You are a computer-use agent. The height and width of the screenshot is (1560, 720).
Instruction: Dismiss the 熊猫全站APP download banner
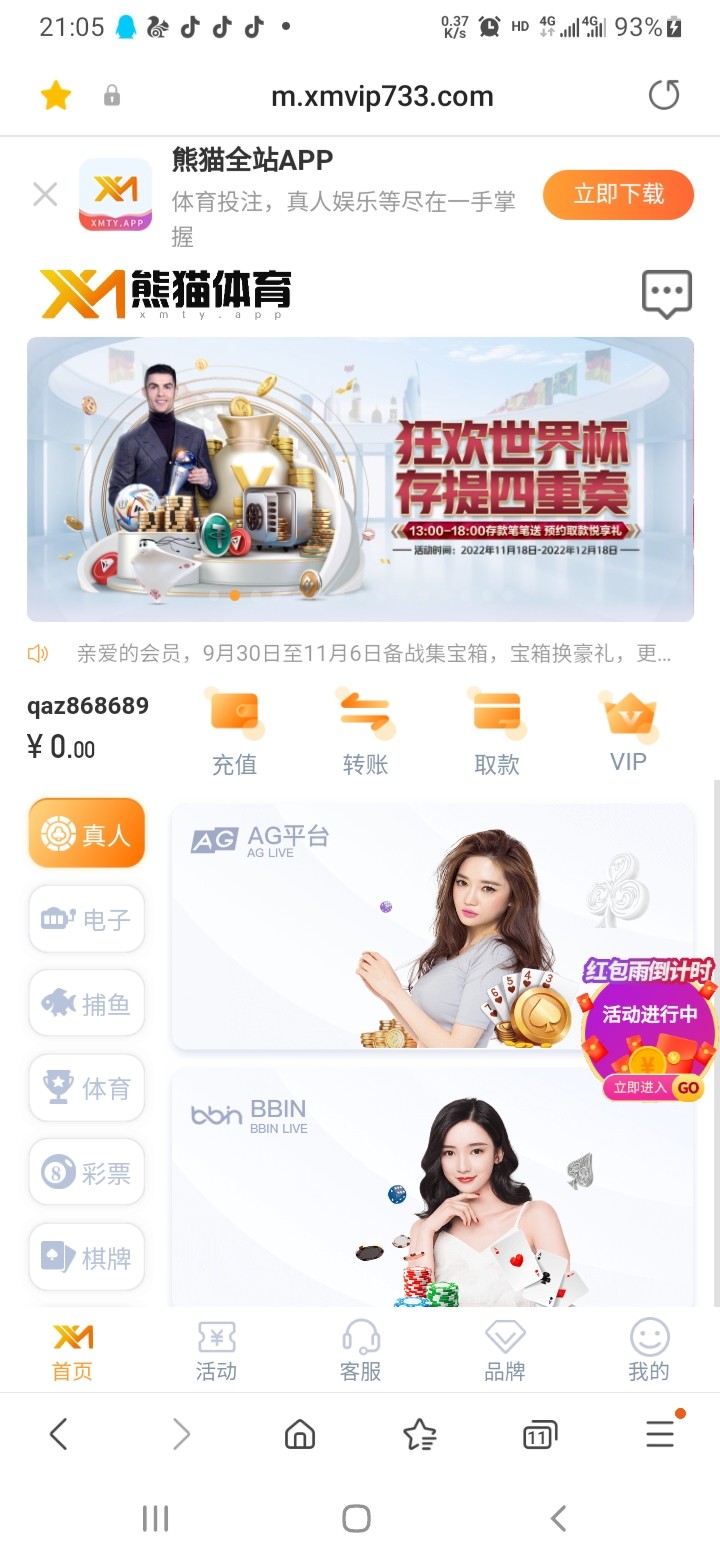pos(45,194)
